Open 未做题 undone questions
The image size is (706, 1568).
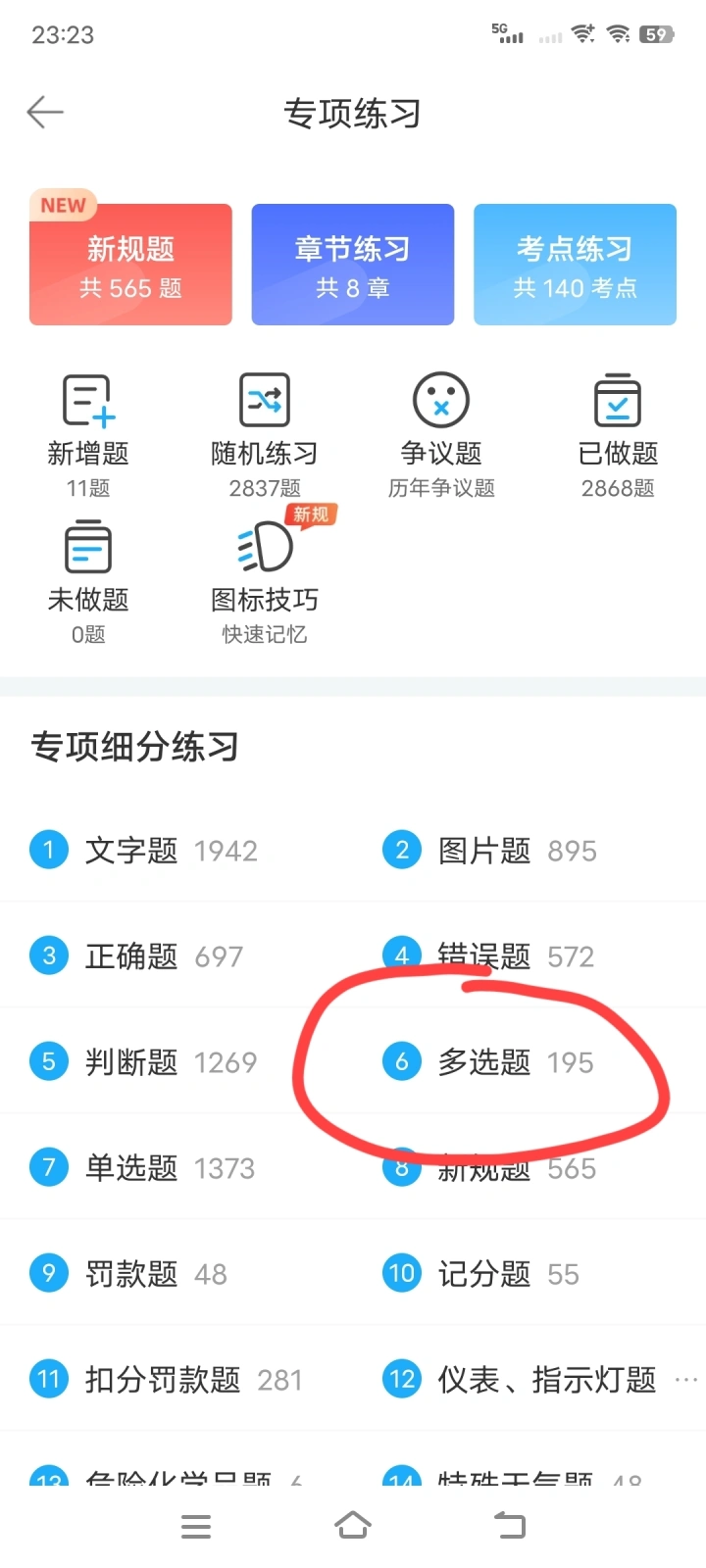[x=88, y=583]
